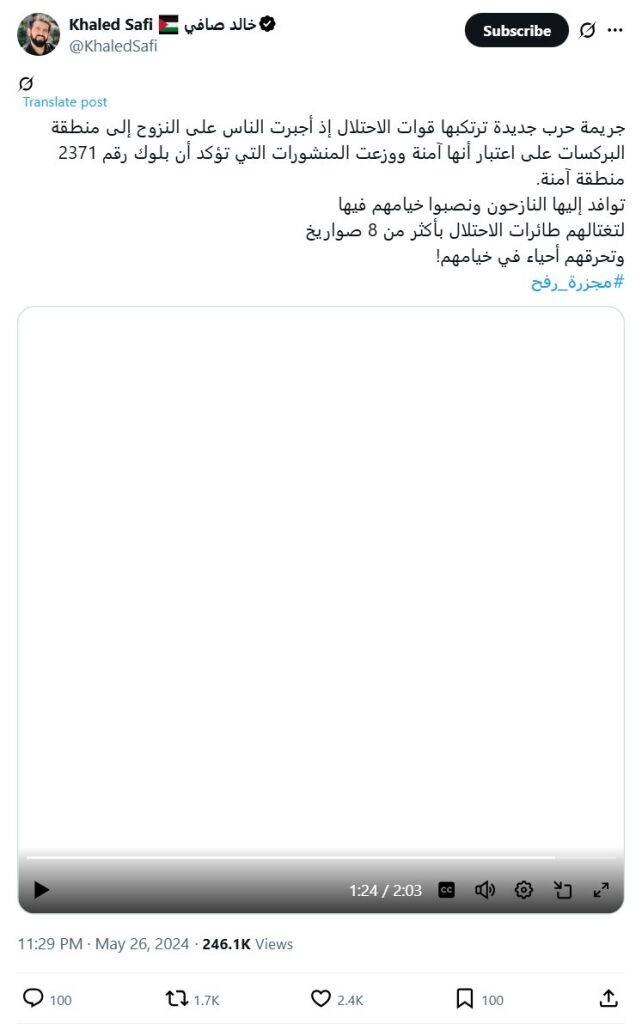The image size is (642, 1024).
Task: Expand video to fullscreen
Action: click(x=601, y=889)
